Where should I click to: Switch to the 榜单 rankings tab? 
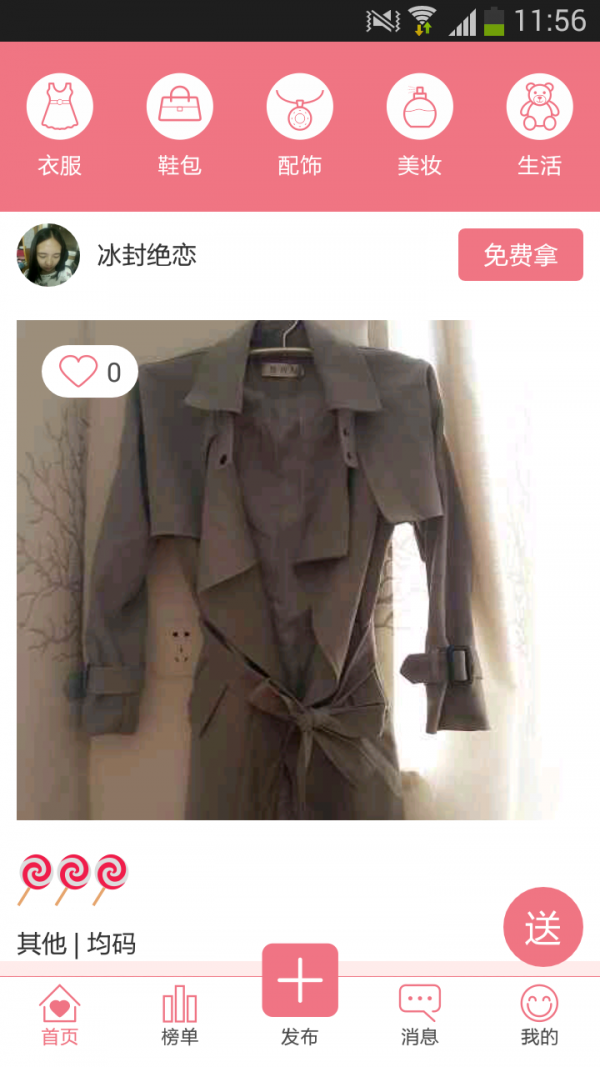[x=180, y=1015]
